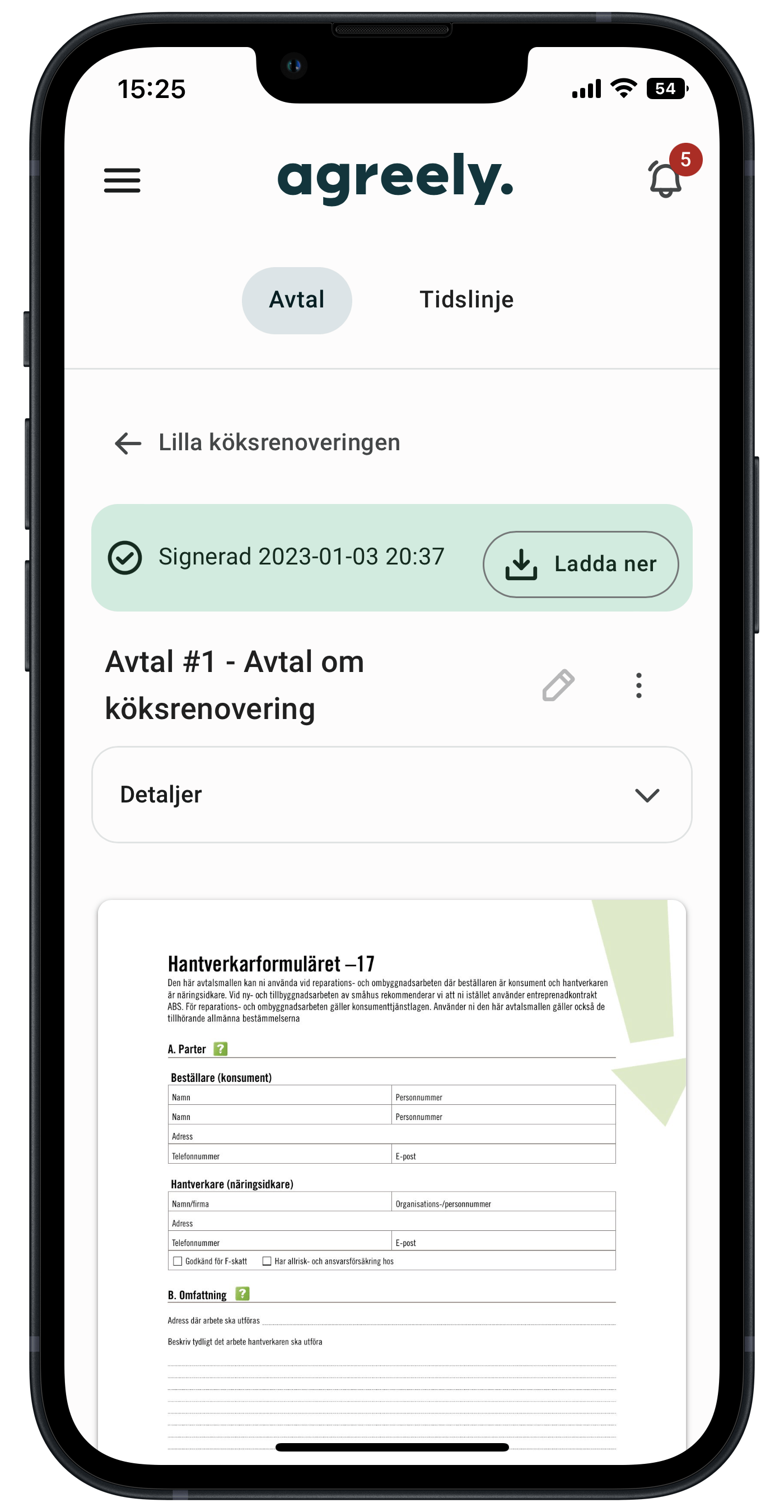The image size is (784, 1512).
Task: Go back from Lilla köksrenoveringen
Action: 128,443
